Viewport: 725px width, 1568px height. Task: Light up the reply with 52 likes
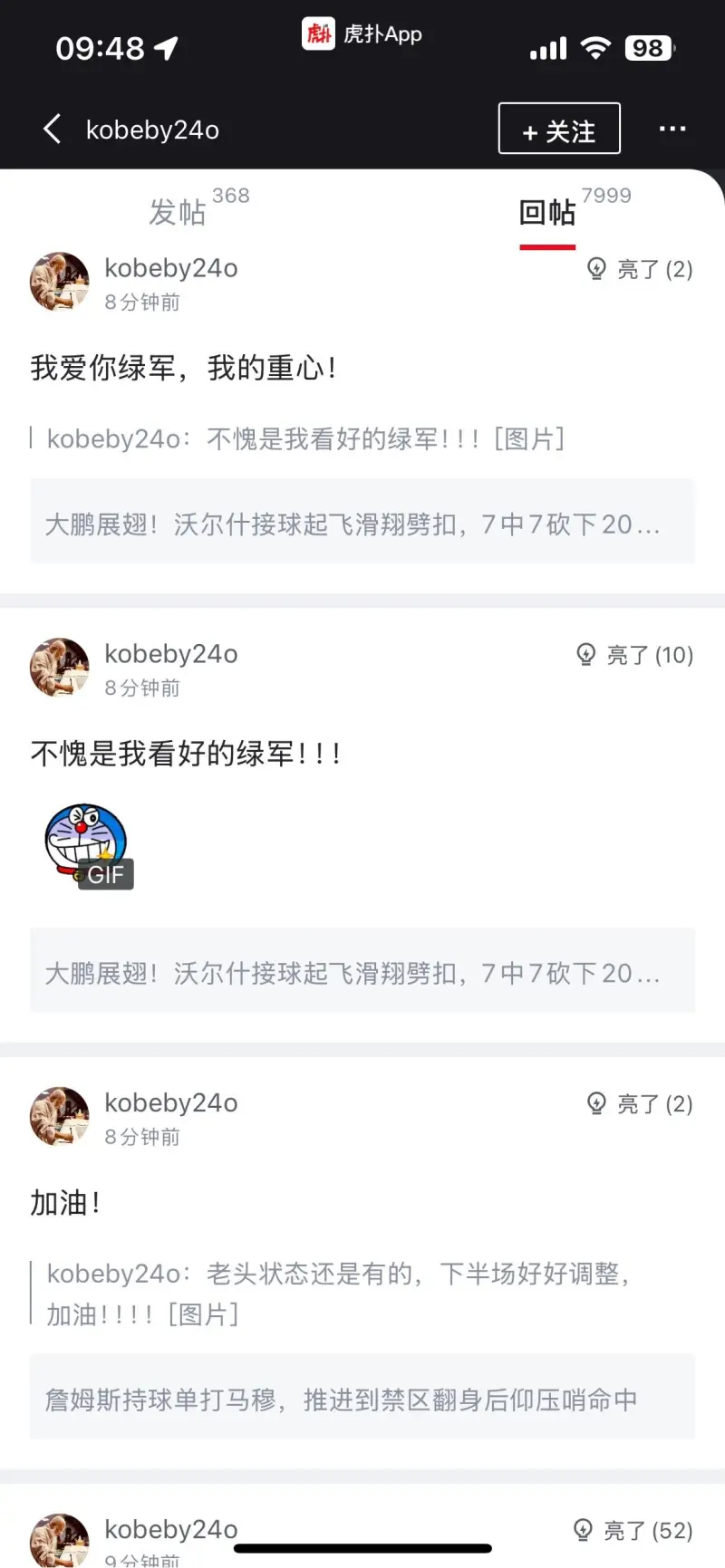click(633, 1531)
